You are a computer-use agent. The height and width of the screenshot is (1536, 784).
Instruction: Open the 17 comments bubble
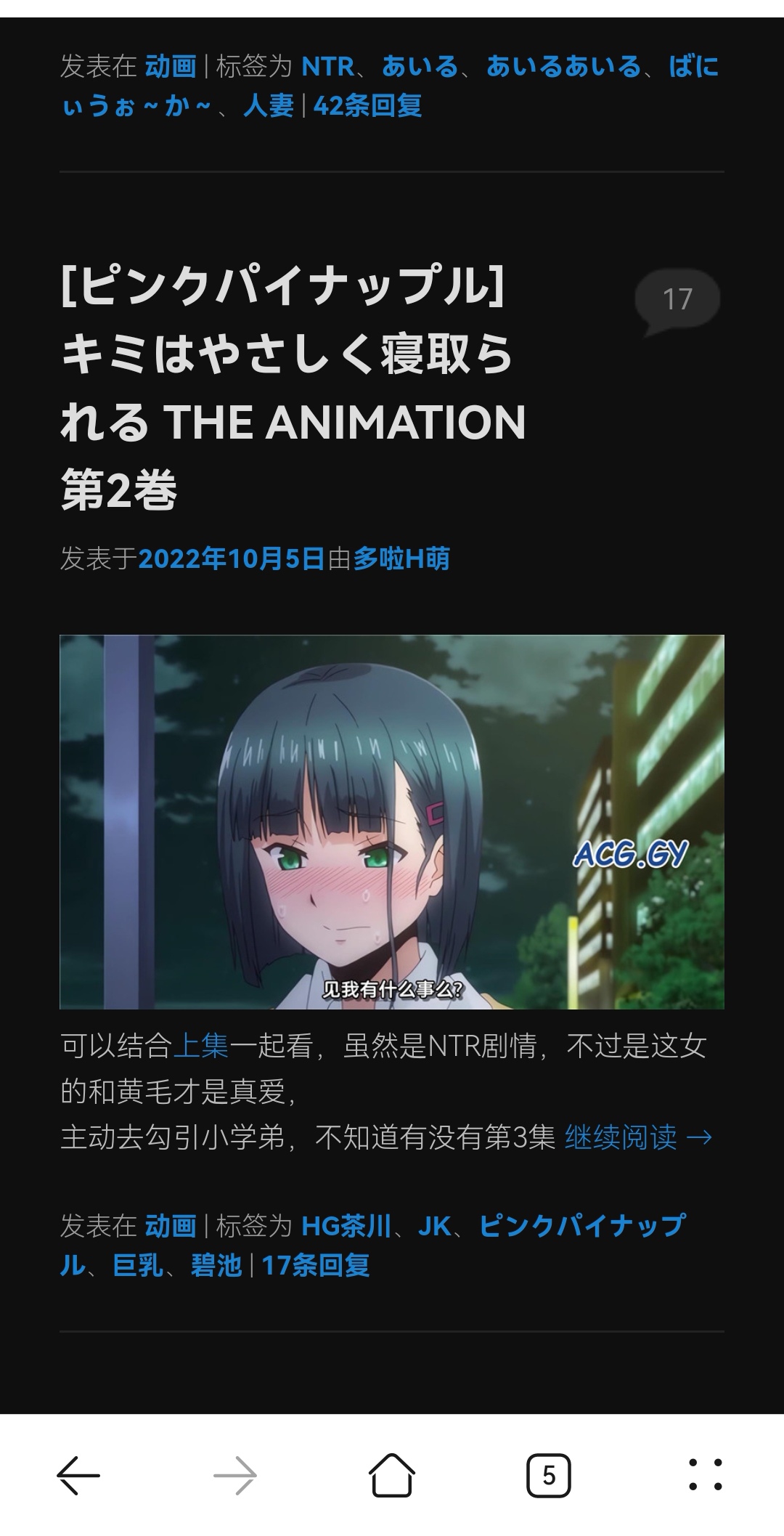coord(677,300)
